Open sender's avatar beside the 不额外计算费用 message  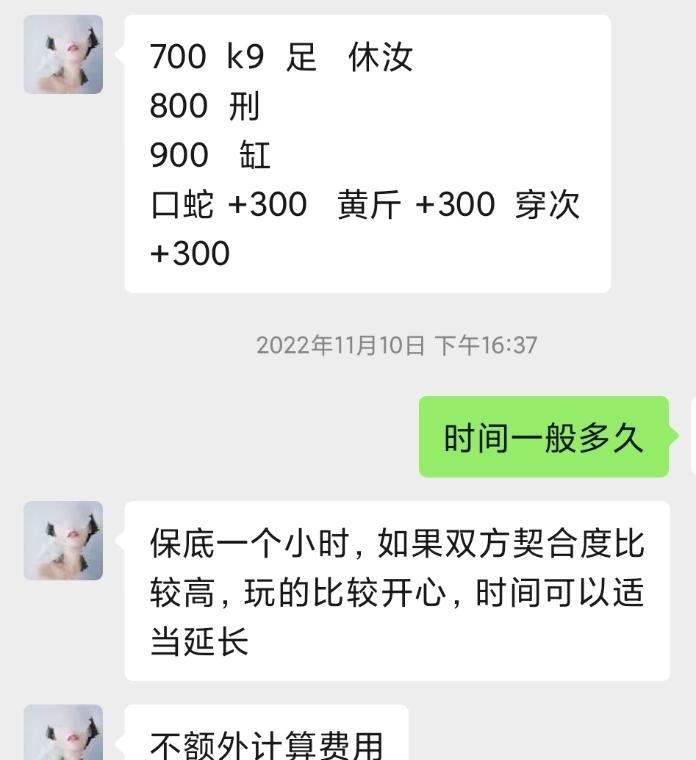coord(63,735)
